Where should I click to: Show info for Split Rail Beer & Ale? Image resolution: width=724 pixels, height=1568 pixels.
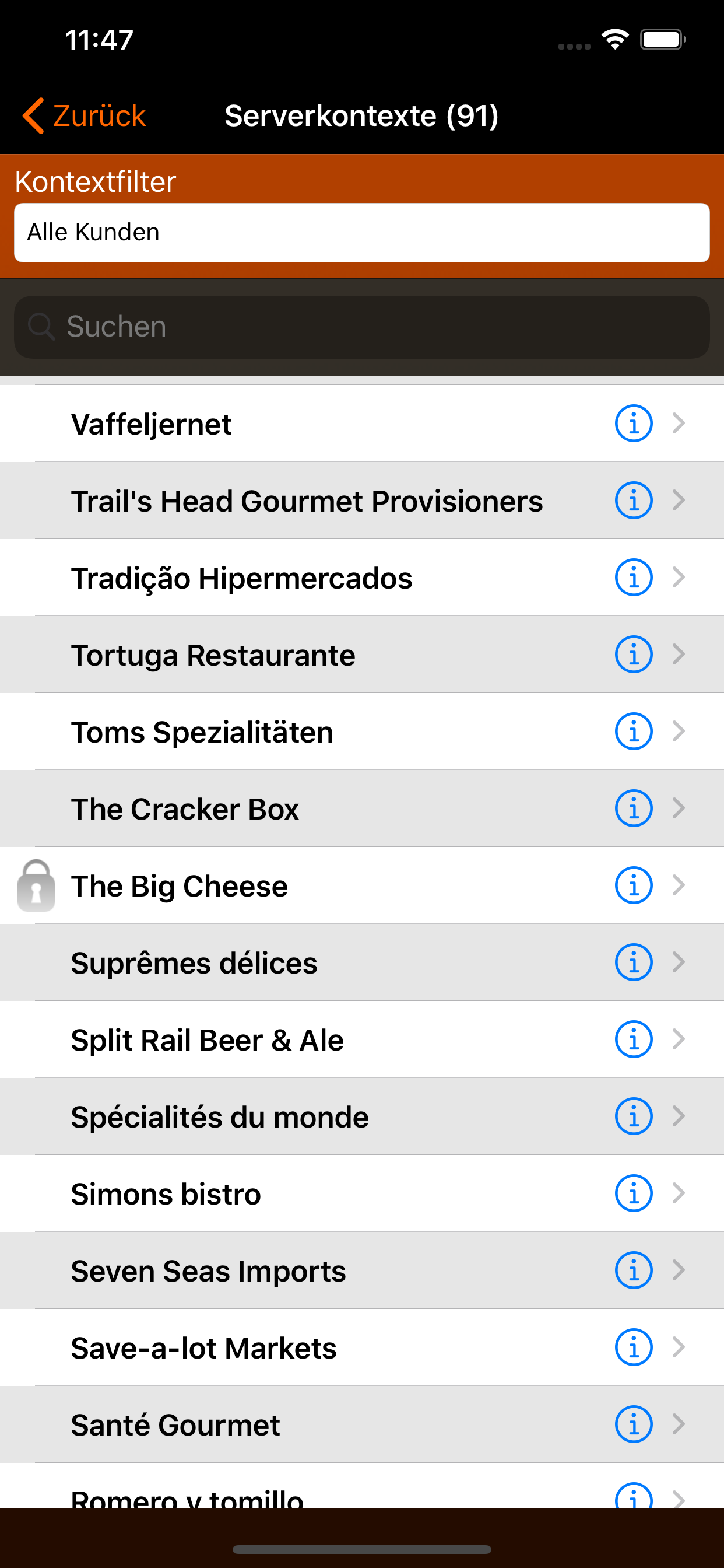click(x=633, y=1039)
